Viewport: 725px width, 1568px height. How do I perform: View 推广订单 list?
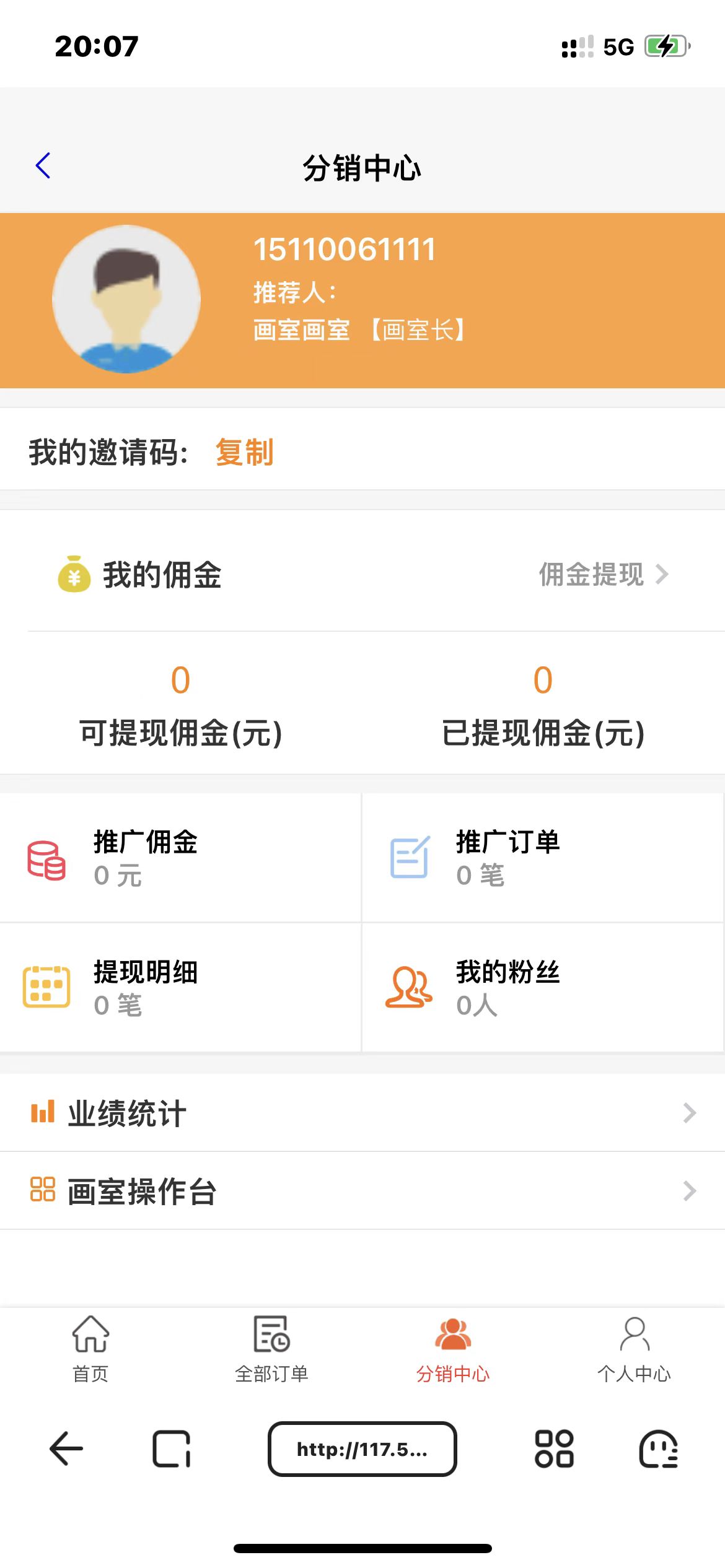(x=542, y=858)
